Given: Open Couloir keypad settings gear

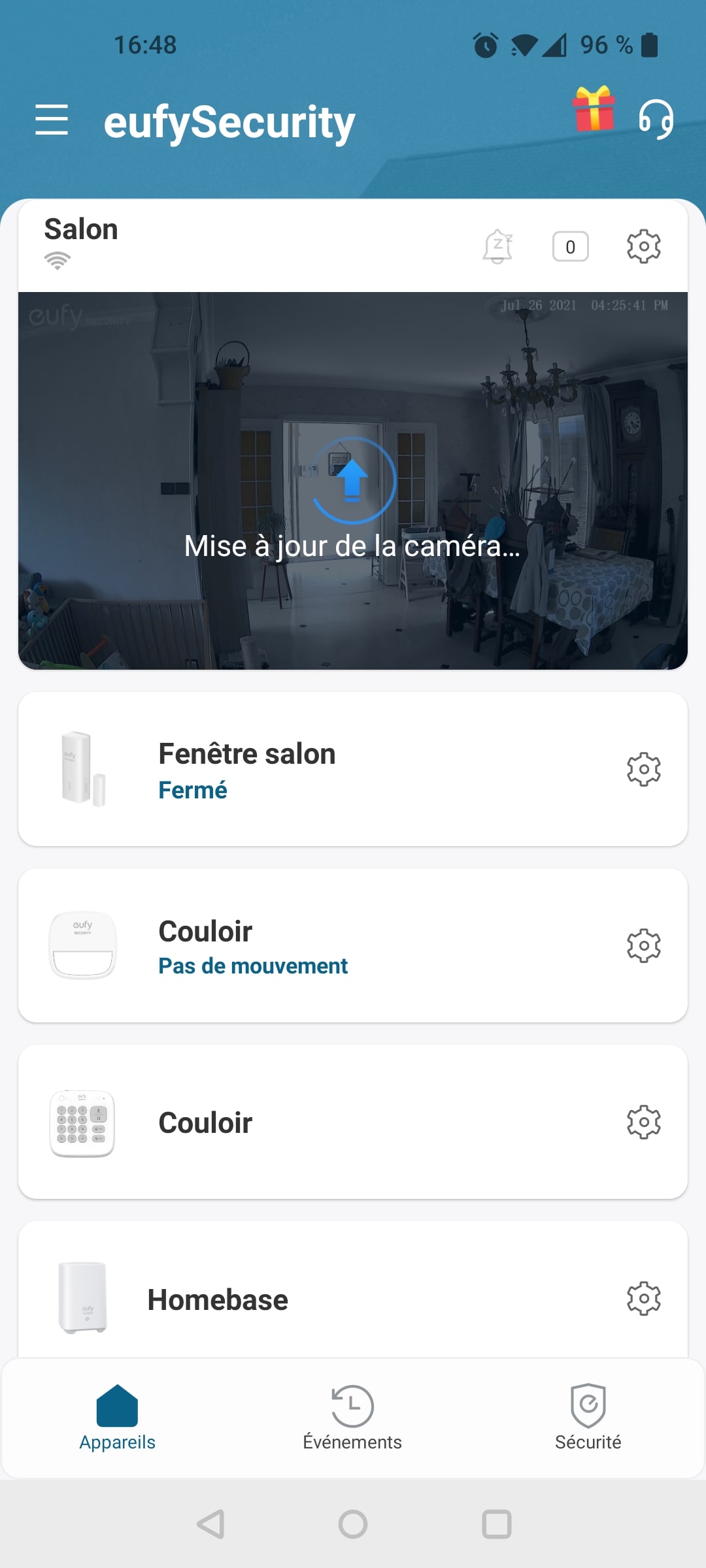Looking at the screenshot, I should (644, 1122).
